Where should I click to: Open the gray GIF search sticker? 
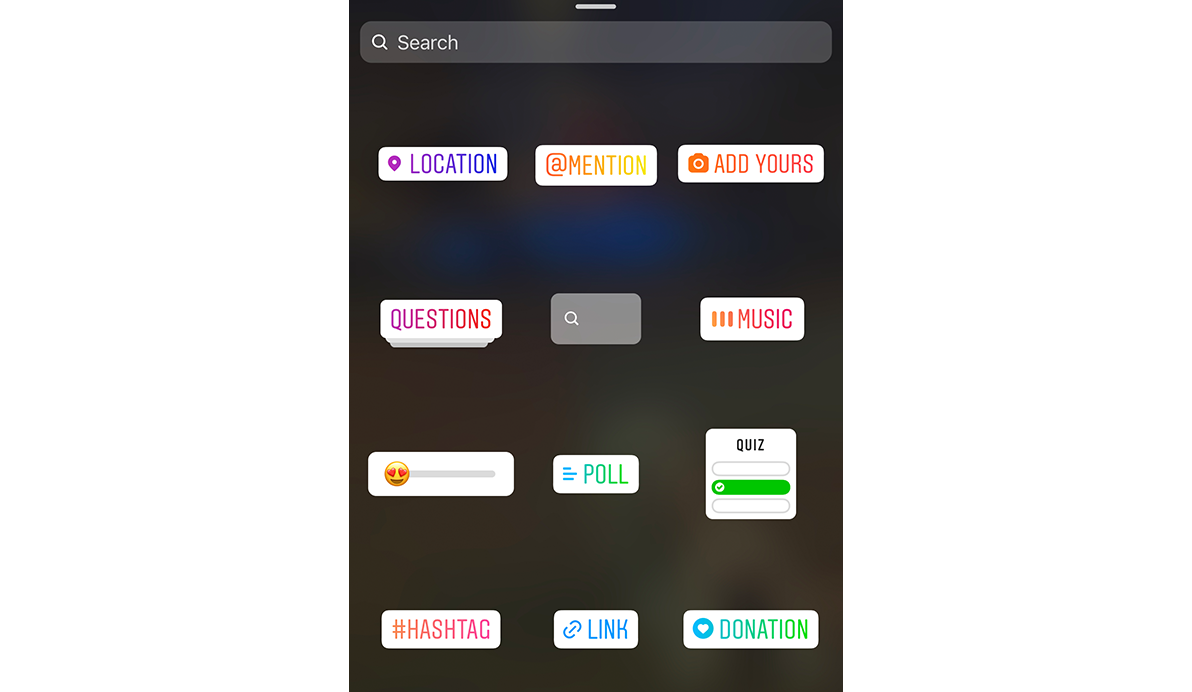pos(596,319)
